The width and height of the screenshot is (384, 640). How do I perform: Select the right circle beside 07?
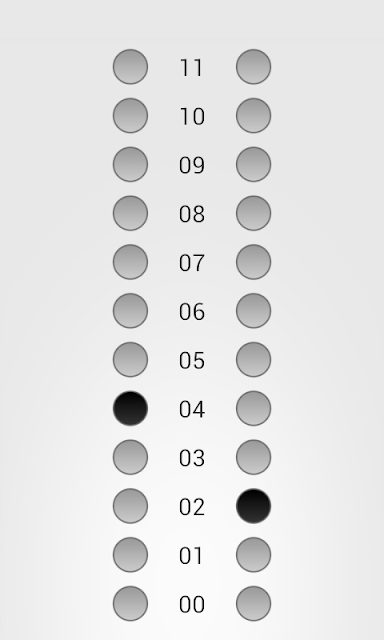click(x=253, y=262)
